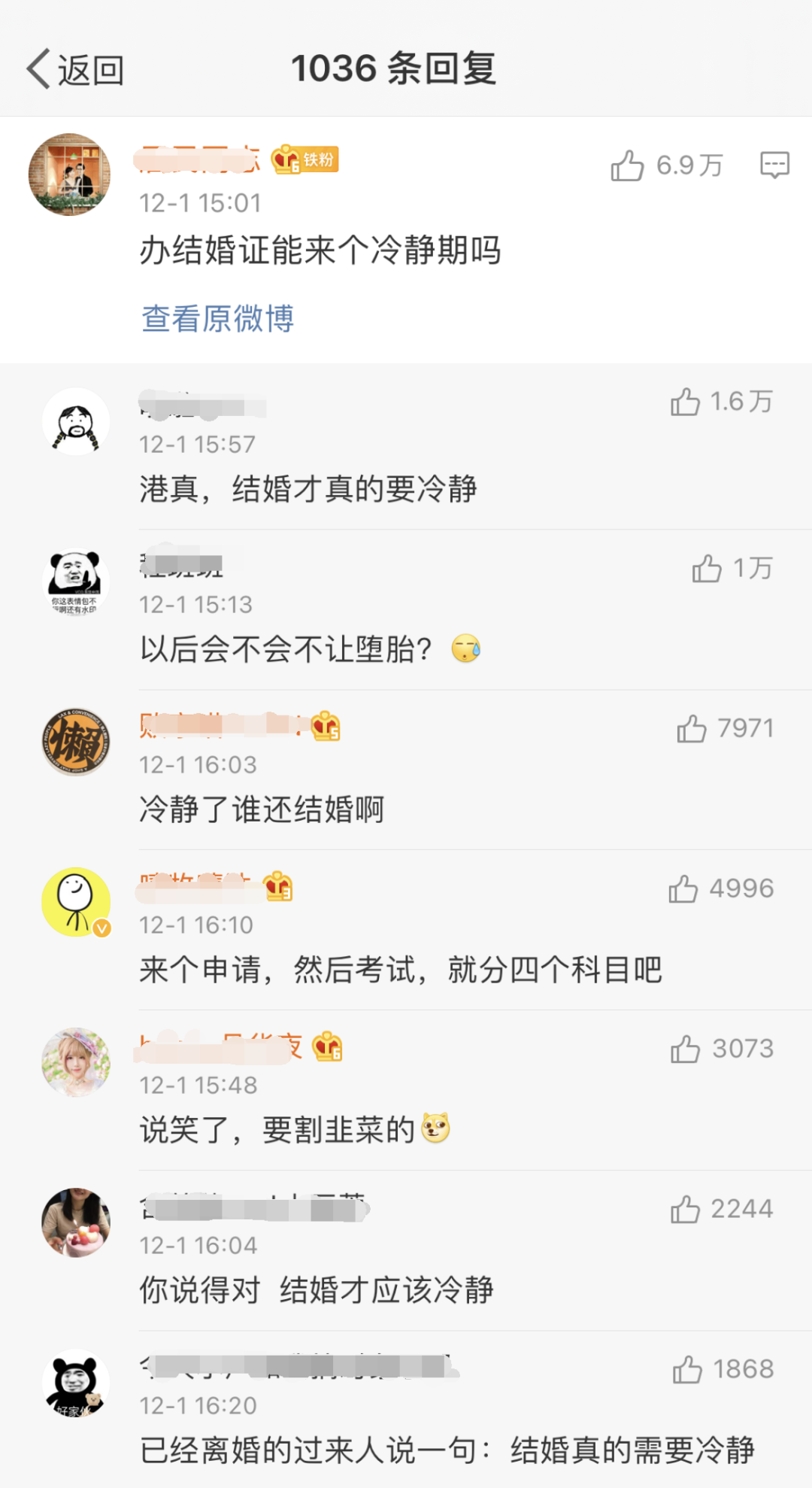Like the reply 来个申请，然后考试
The width and height of the screenshot is (812, 1488).
point(683,888)
